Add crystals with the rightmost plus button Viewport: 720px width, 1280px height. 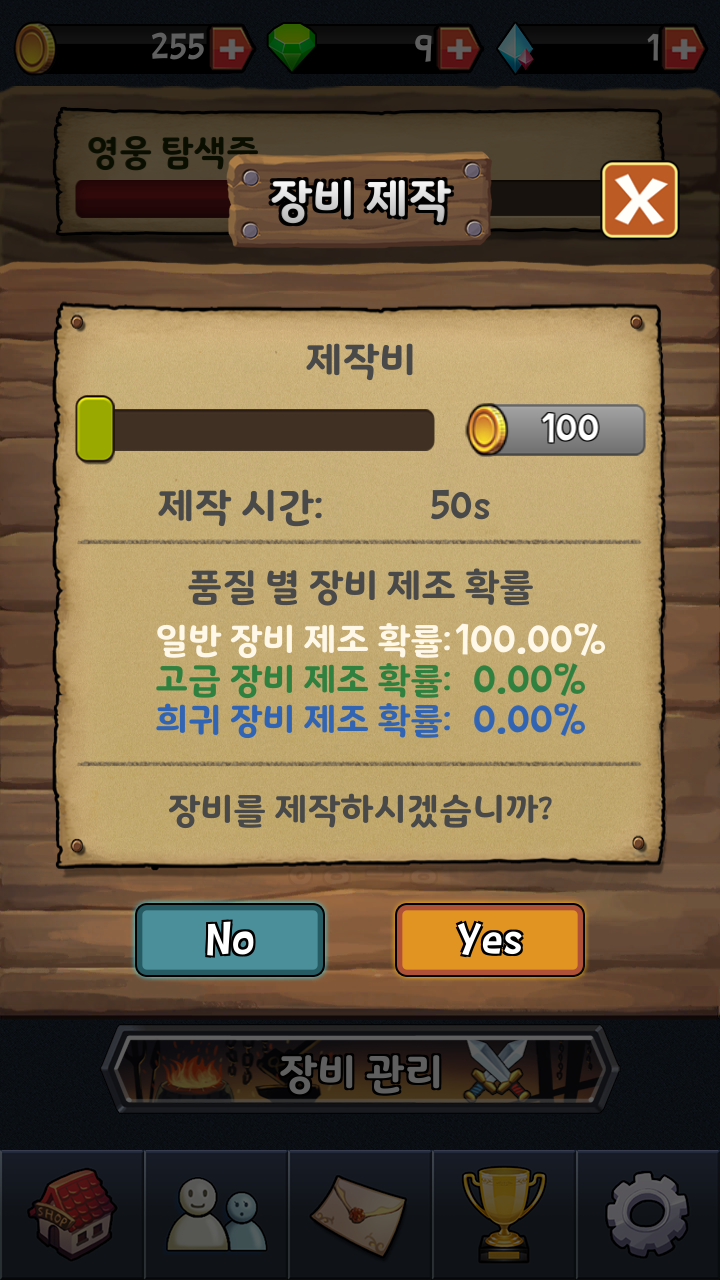pos(683,44)
